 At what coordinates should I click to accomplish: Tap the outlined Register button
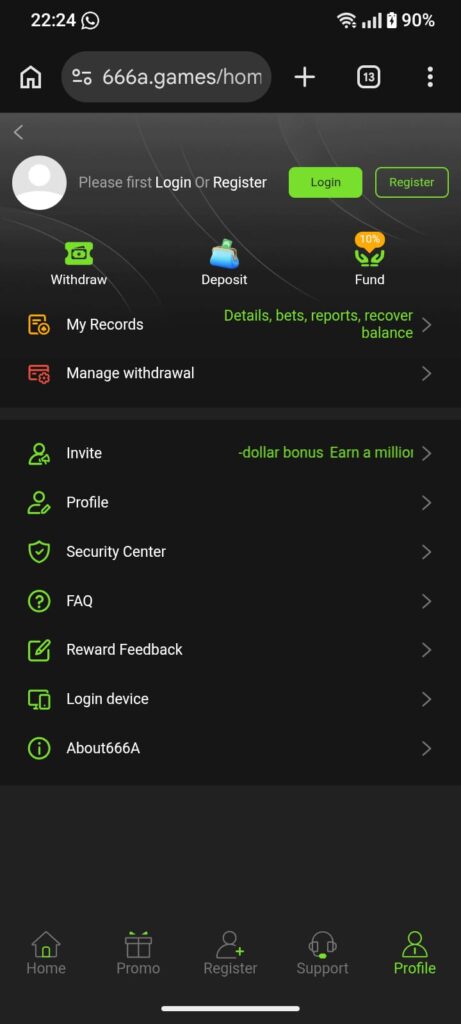(411, 182)
